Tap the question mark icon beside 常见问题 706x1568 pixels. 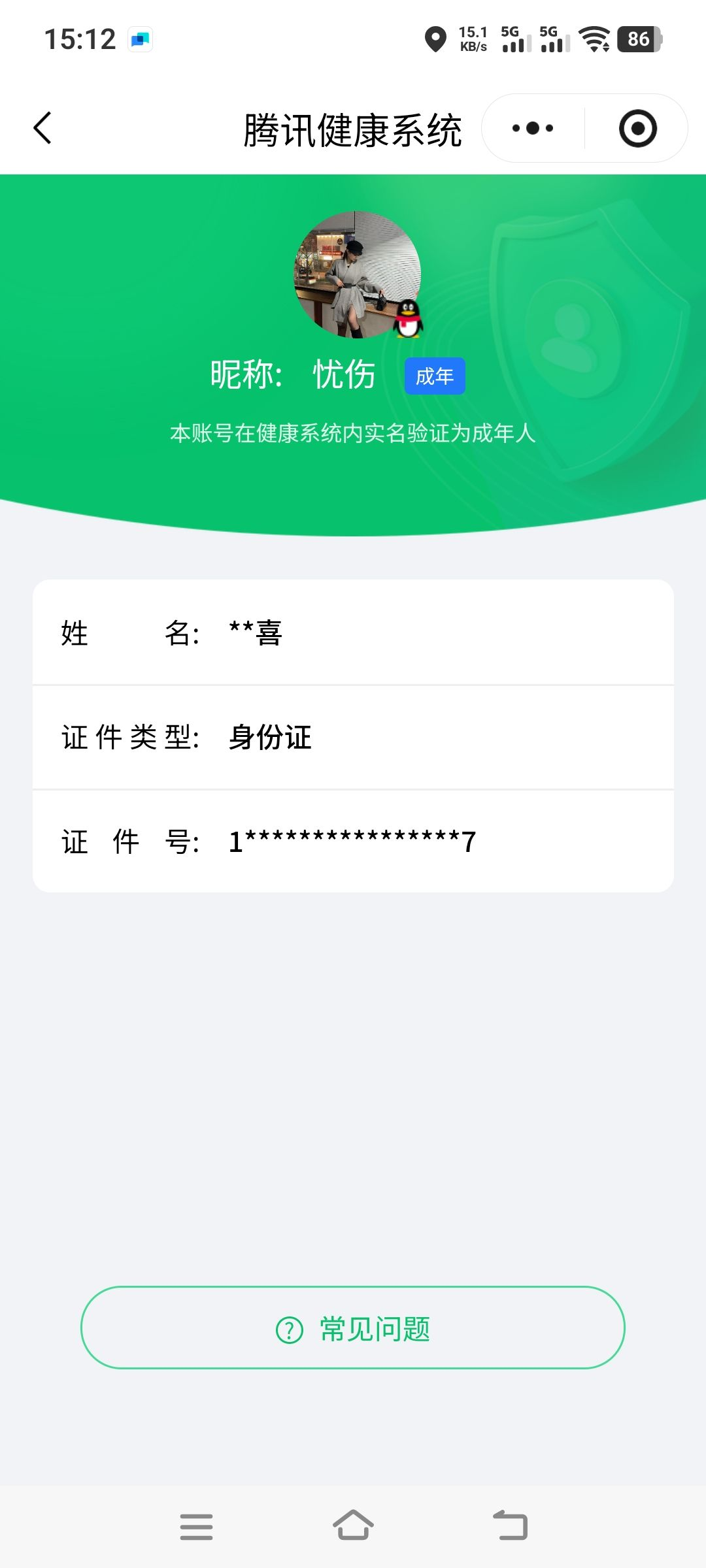[x=290, y=1331]
